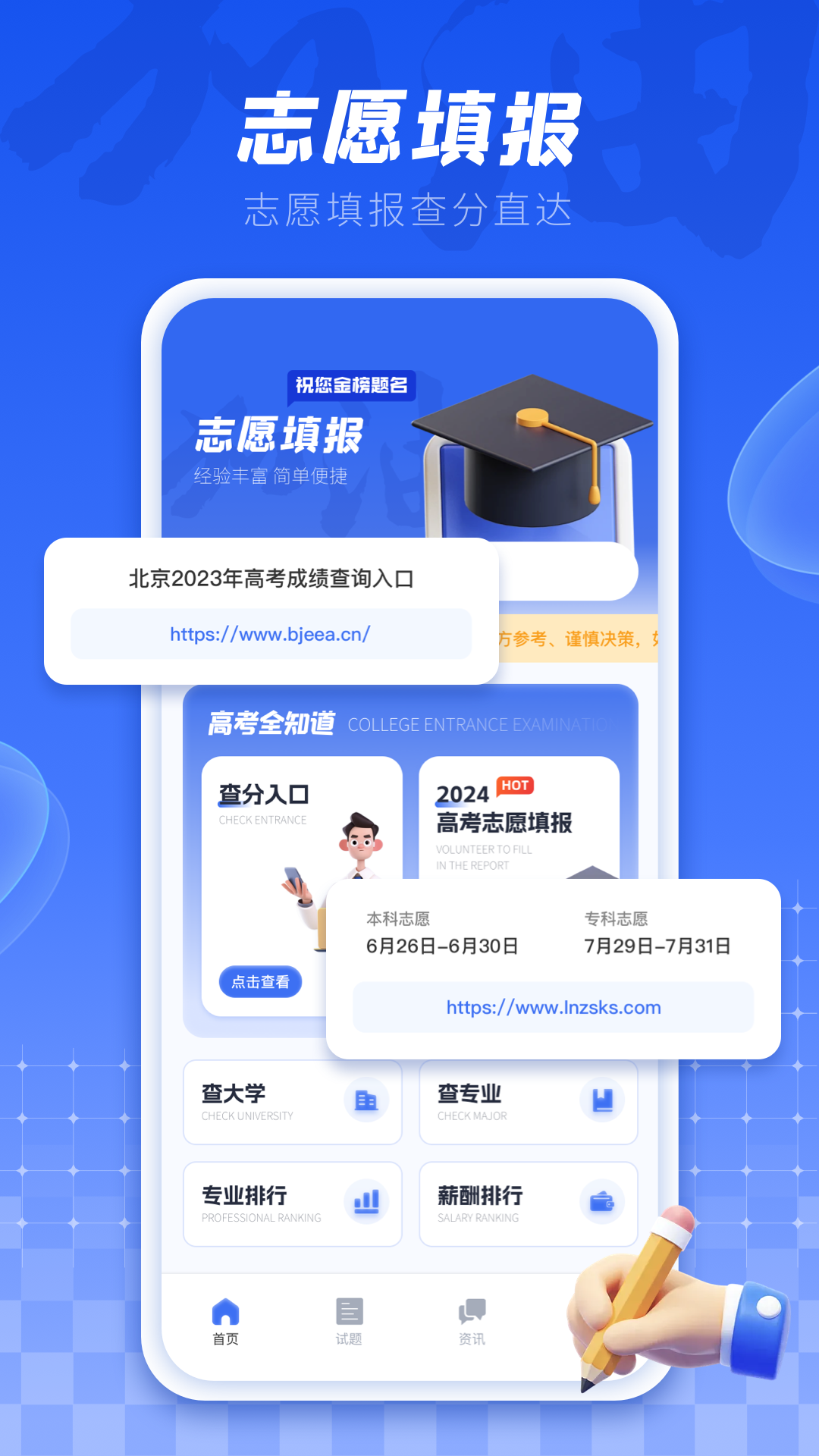
Task: Click the book icon beside 查专业
Action: click(603, 1101)
